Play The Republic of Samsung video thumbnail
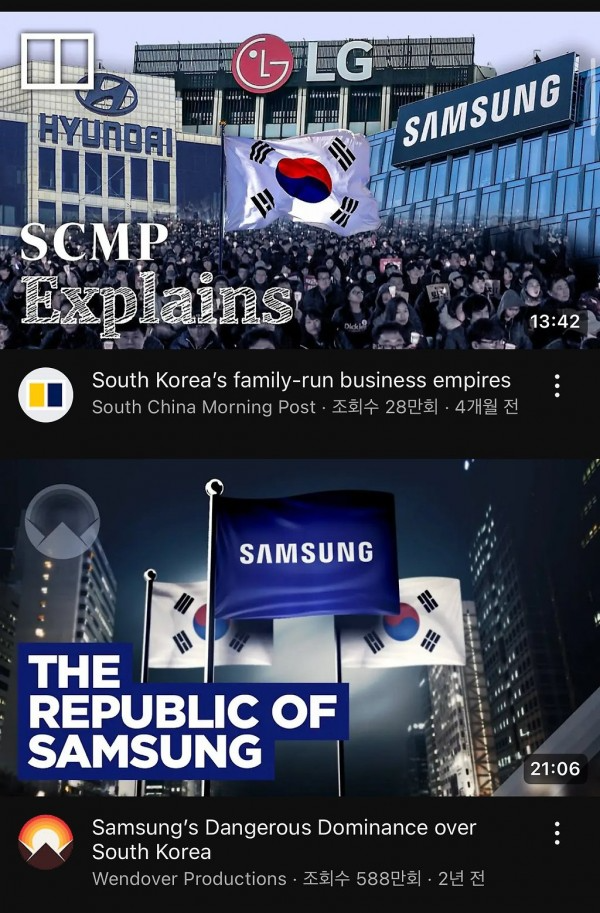 [300, 630]
